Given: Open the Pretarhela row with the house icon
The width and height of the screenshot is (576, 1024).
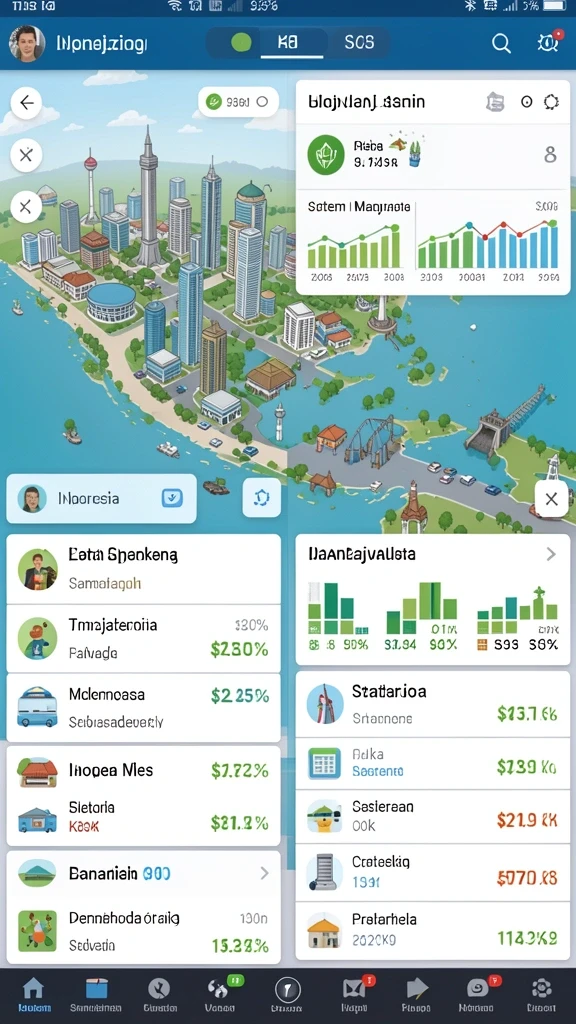Looking at the screenshot, I should 433,931.
